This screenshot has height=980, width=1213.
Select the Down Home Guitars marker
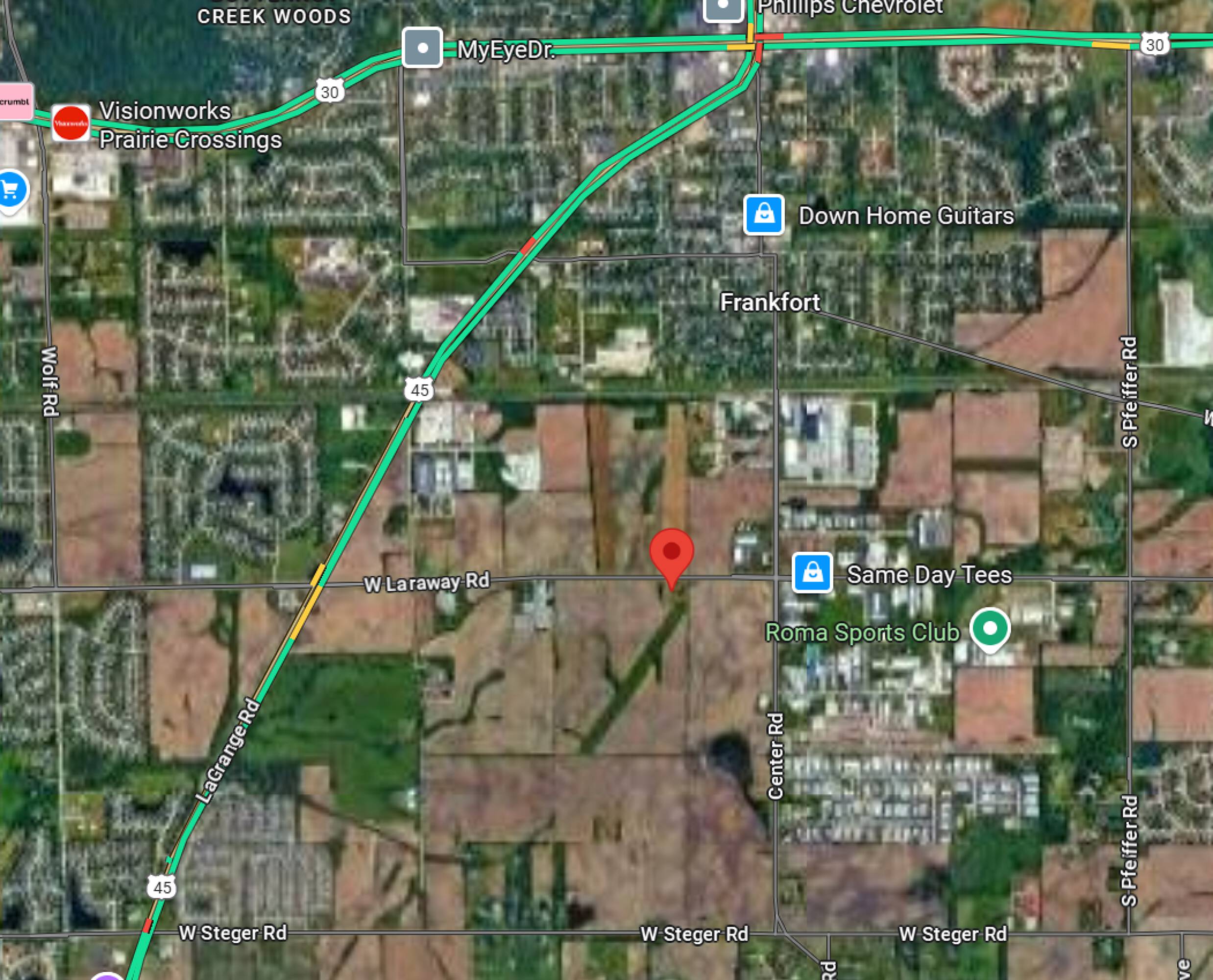point(764,215)
